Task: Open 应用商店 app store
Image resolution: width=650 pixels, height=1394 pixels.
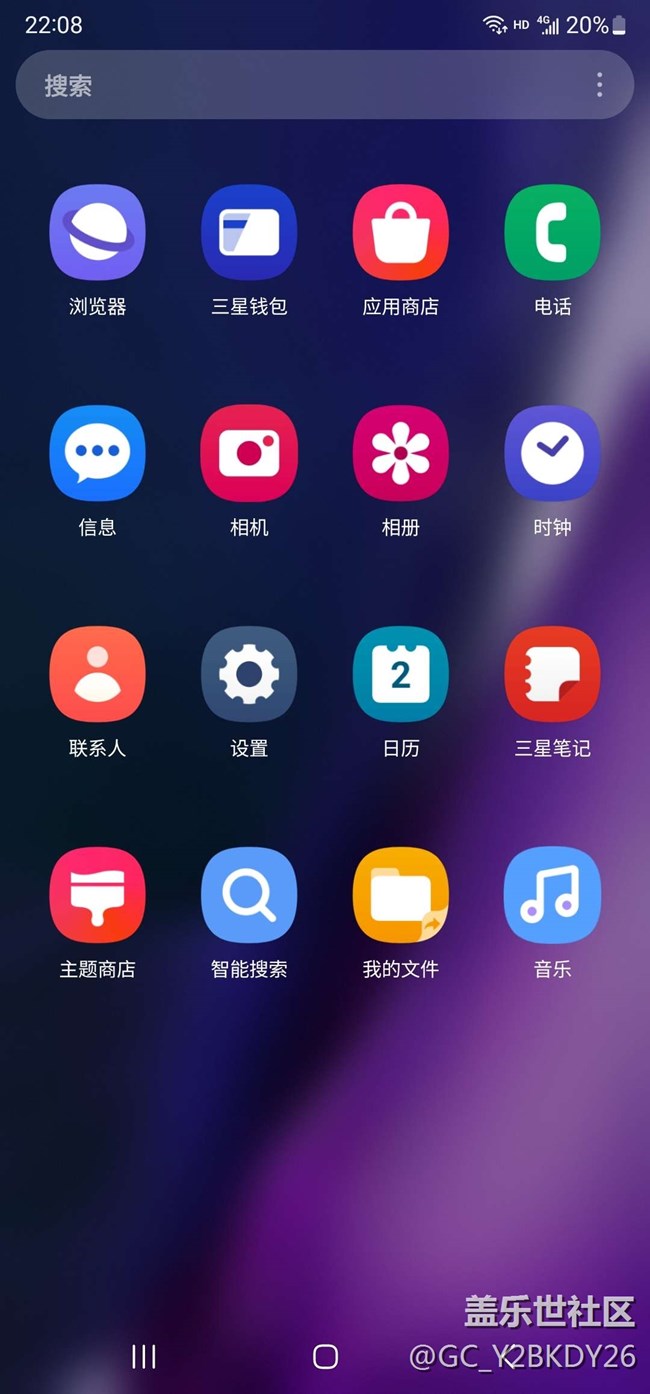Action: point(400,232)
